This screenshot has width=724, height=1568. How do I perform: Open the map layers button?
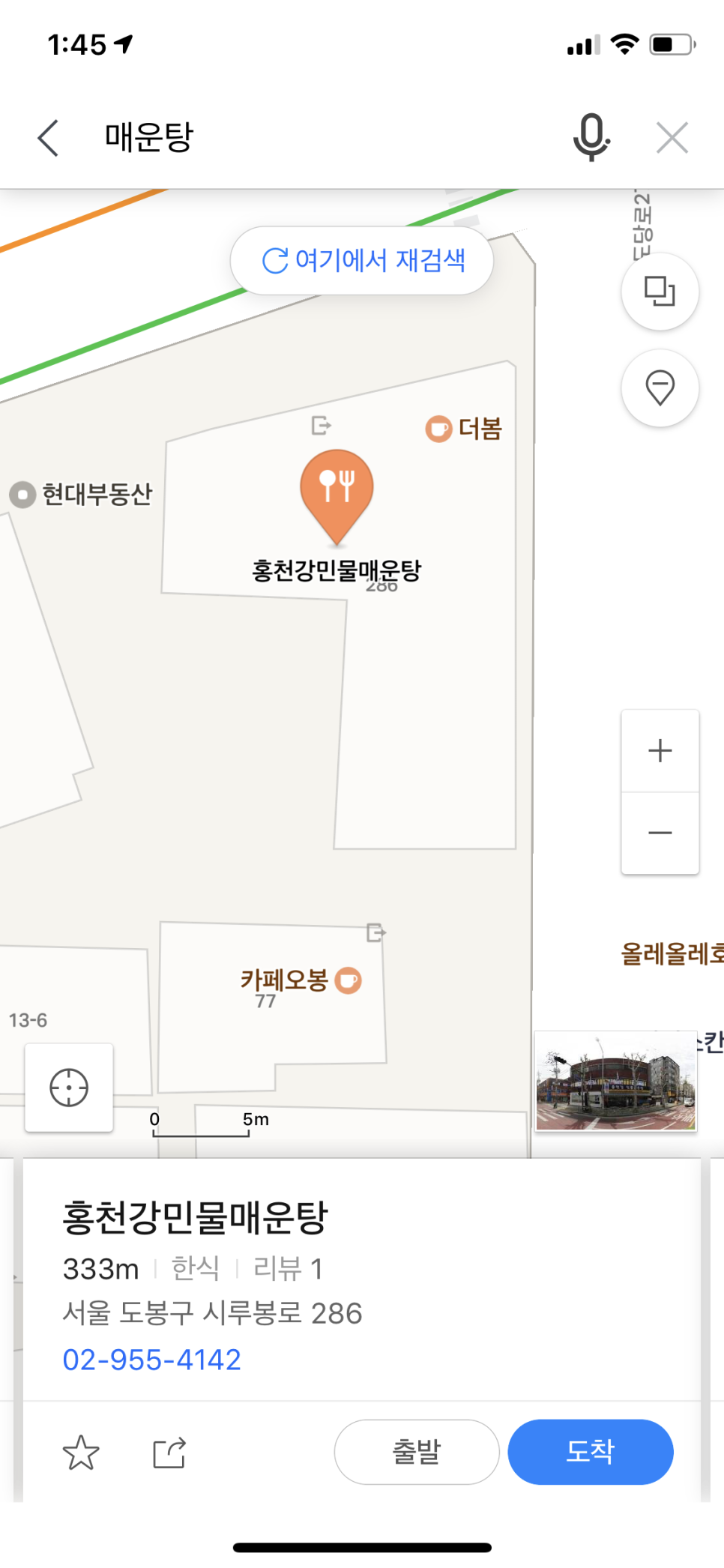pos(660,292)
